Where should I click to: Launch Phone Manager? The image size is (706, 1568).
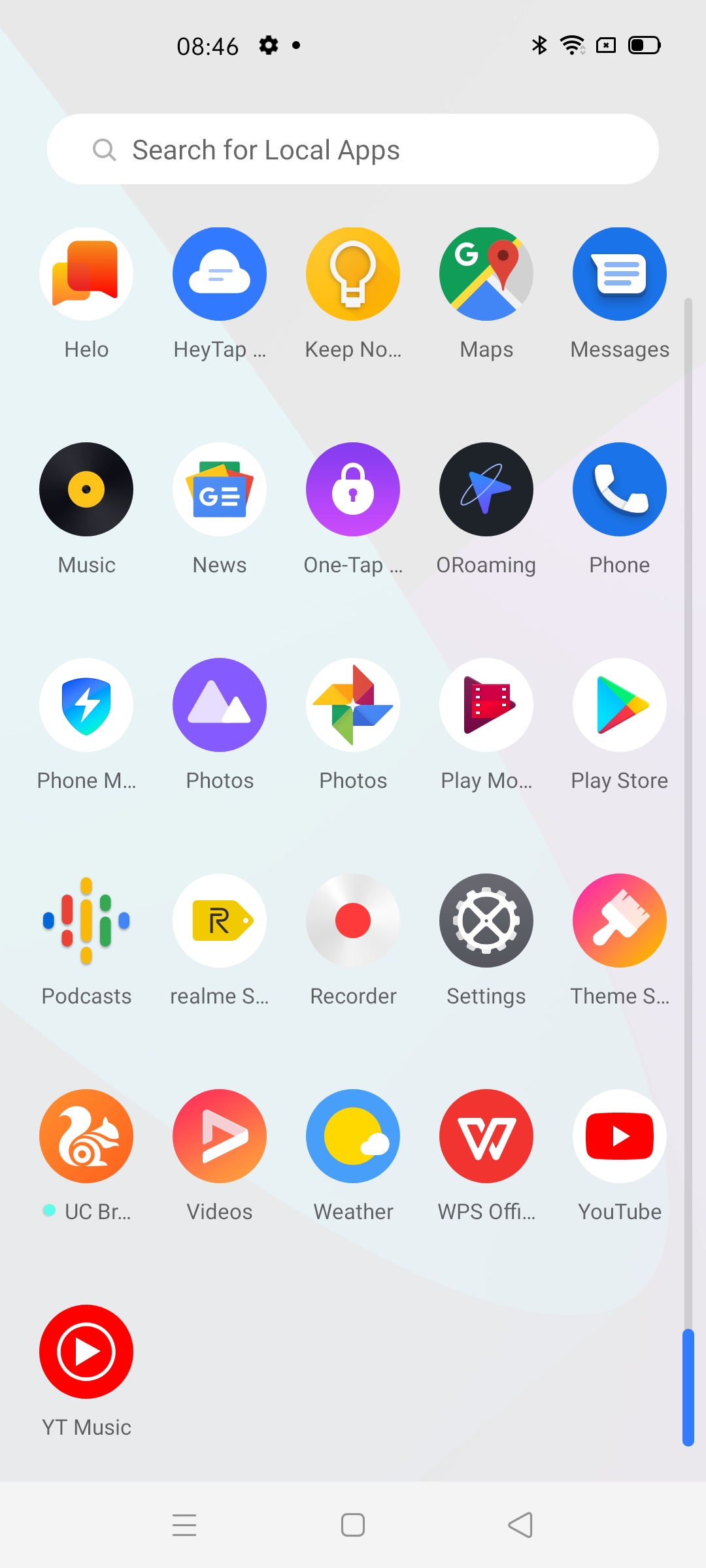point(86,706)
